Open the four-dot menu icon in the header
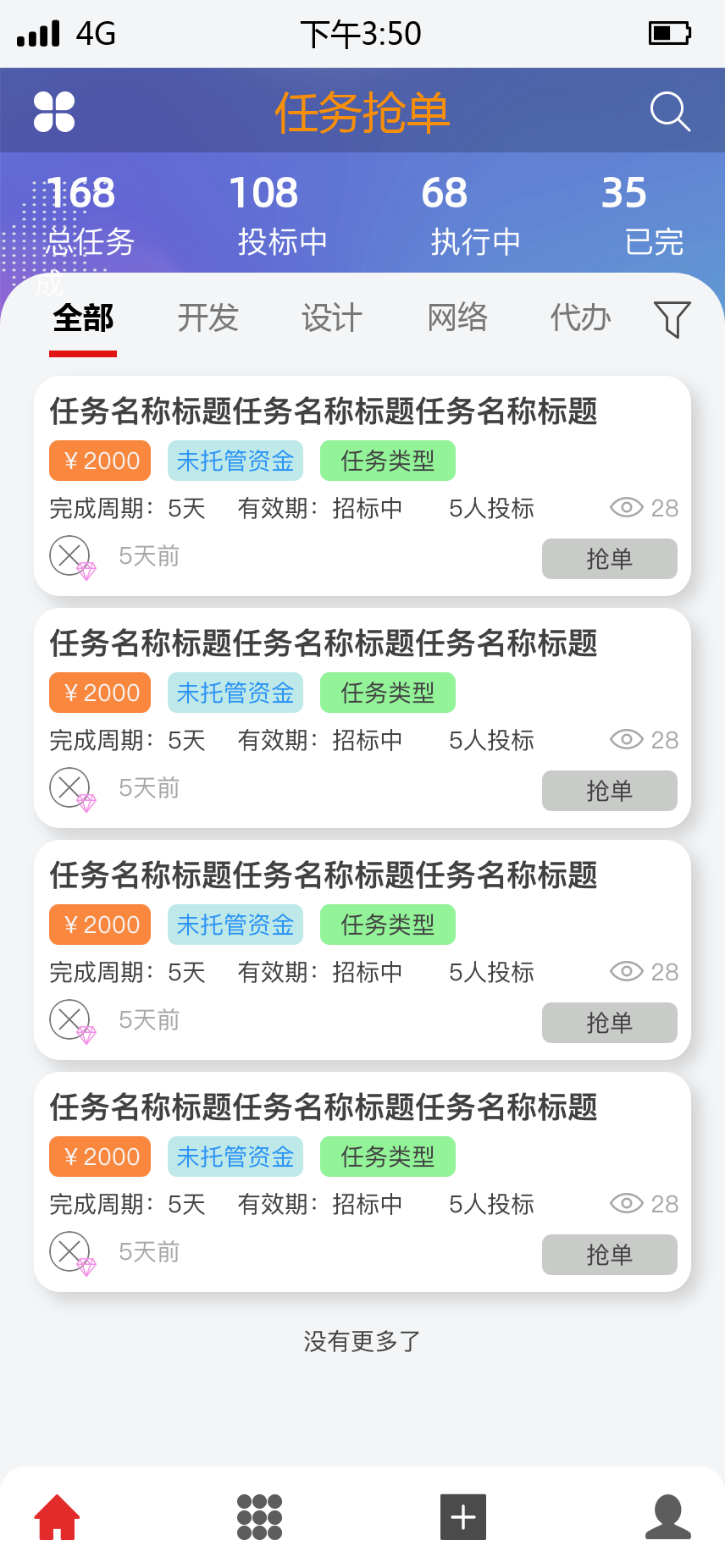Image resolution: width=725 pixels, height=1568 pixels. click(54, 112)
